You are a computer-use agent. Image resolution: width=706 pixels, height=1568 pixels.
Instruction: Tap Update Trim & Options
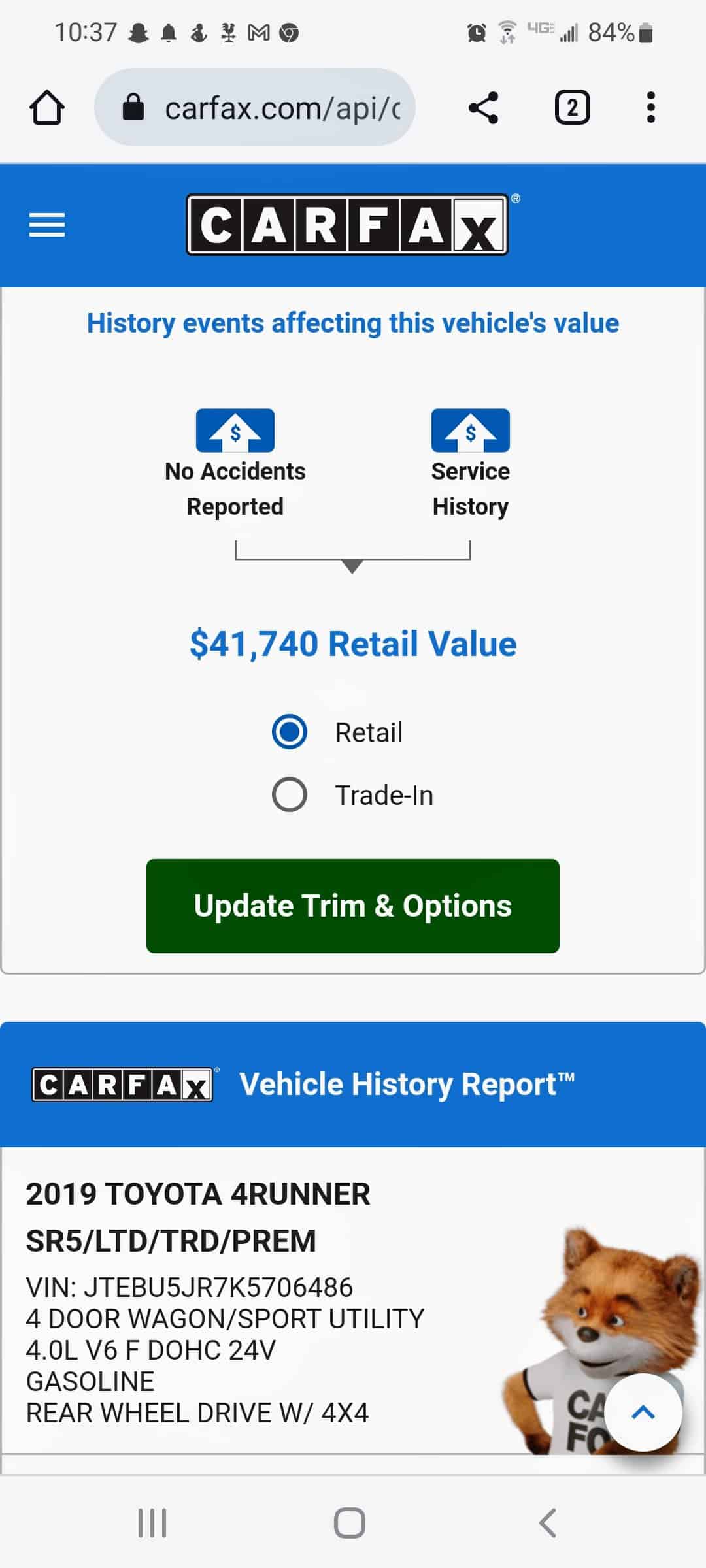click(x=353, y=906)
